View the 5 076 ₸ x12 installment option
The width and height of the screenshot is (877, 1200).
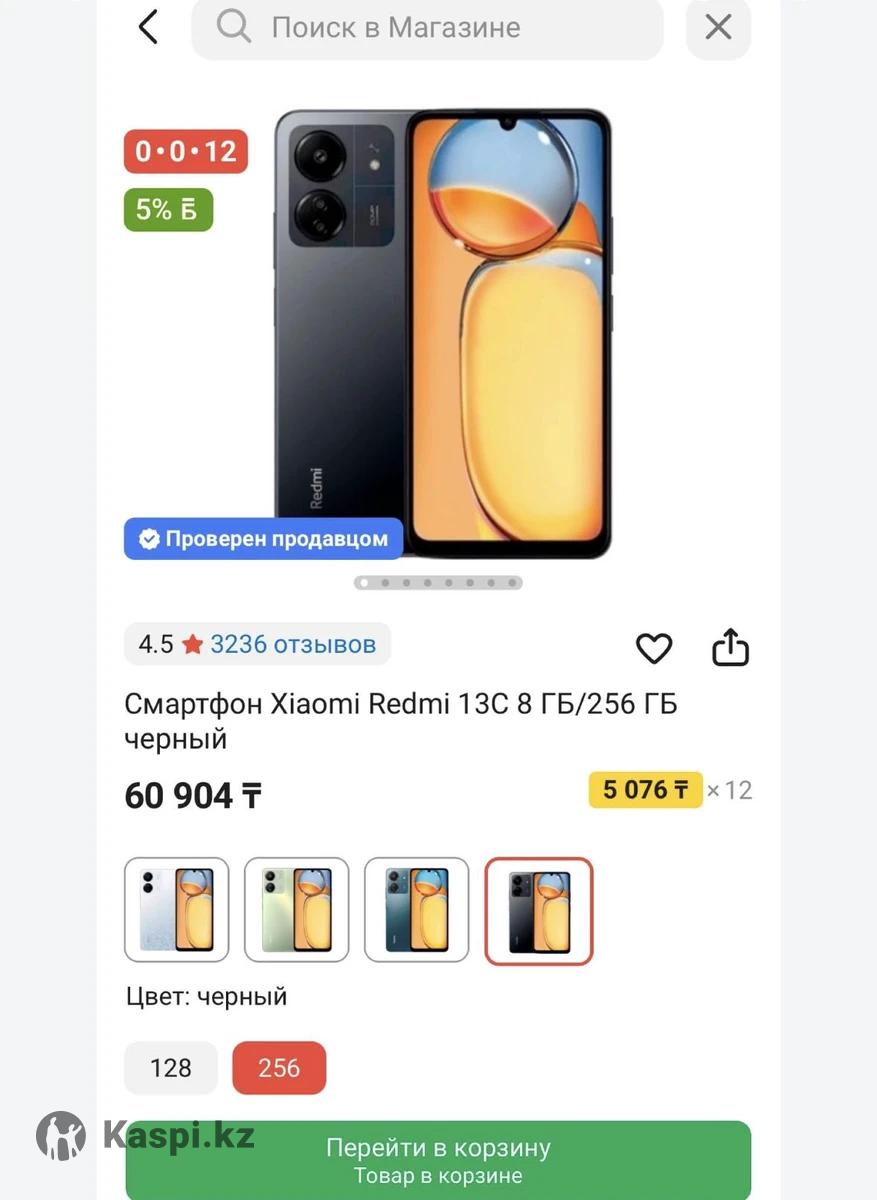coord(646,790)
